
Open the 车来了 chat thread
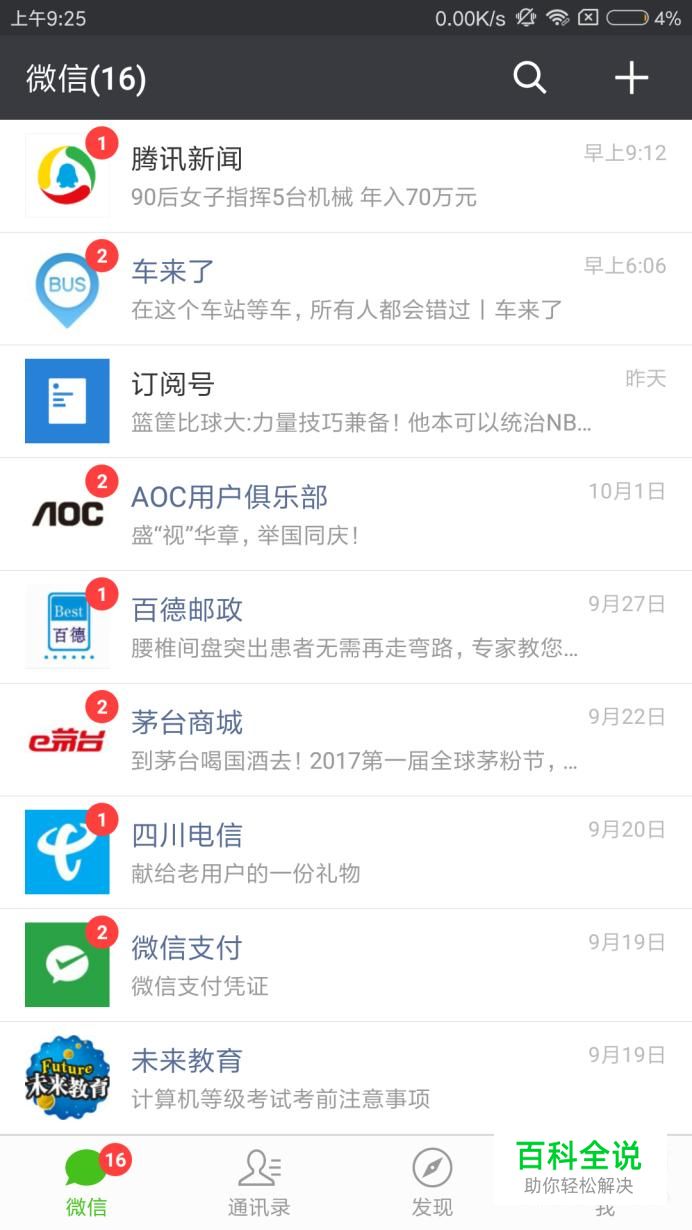pos(346,289)
